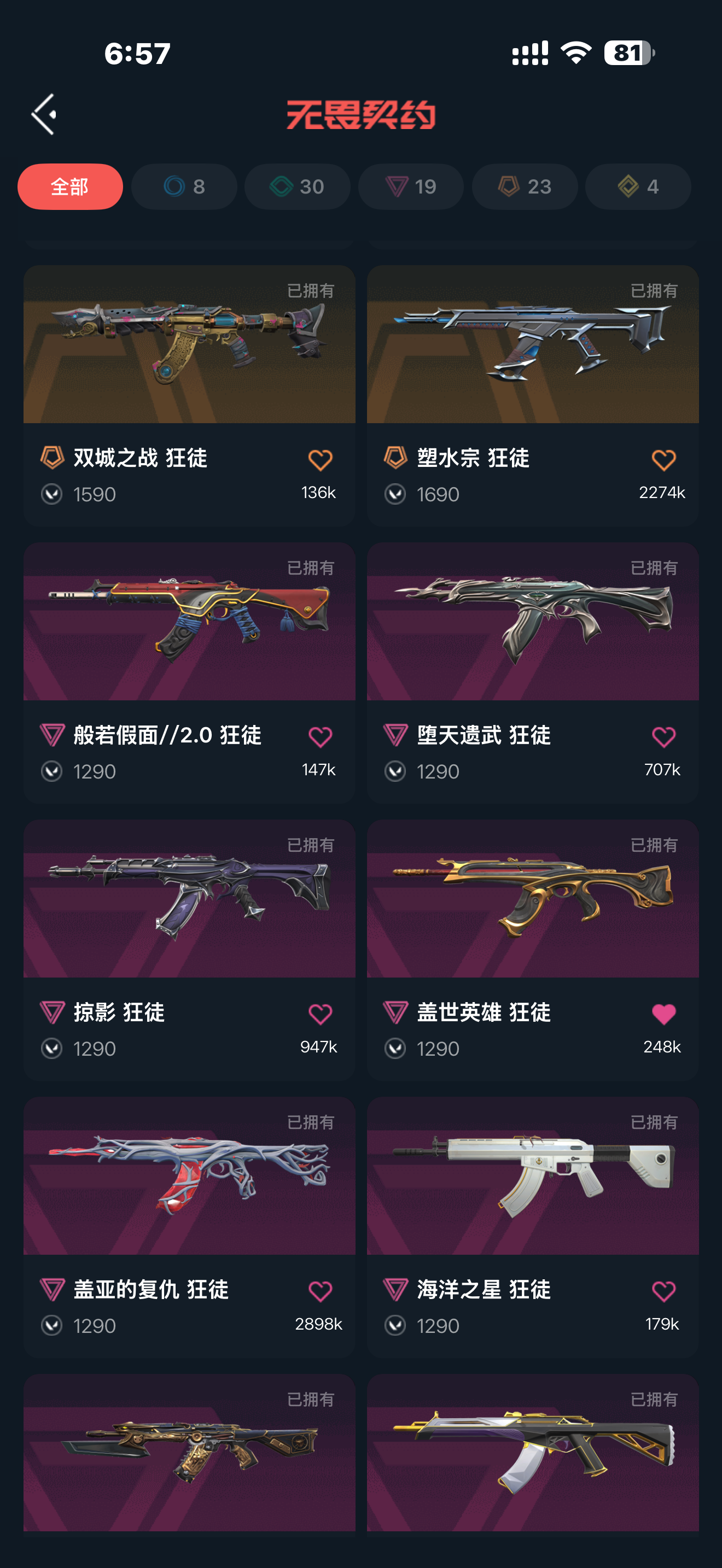Filter by the orange tier showing 23
The height and width of the screenshot is (1568, 722).
pos(525,186)
